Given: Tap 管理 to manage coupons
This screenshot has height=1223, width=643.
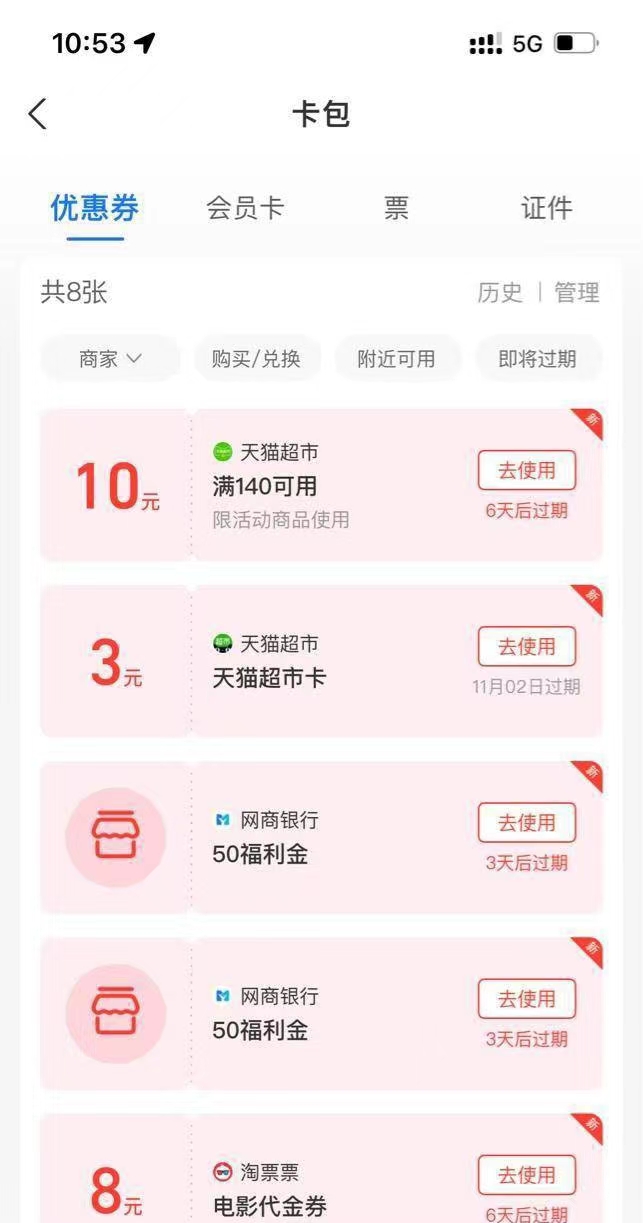Looking at the screenshot, I should pyautogui.click(x=577, y=292).
